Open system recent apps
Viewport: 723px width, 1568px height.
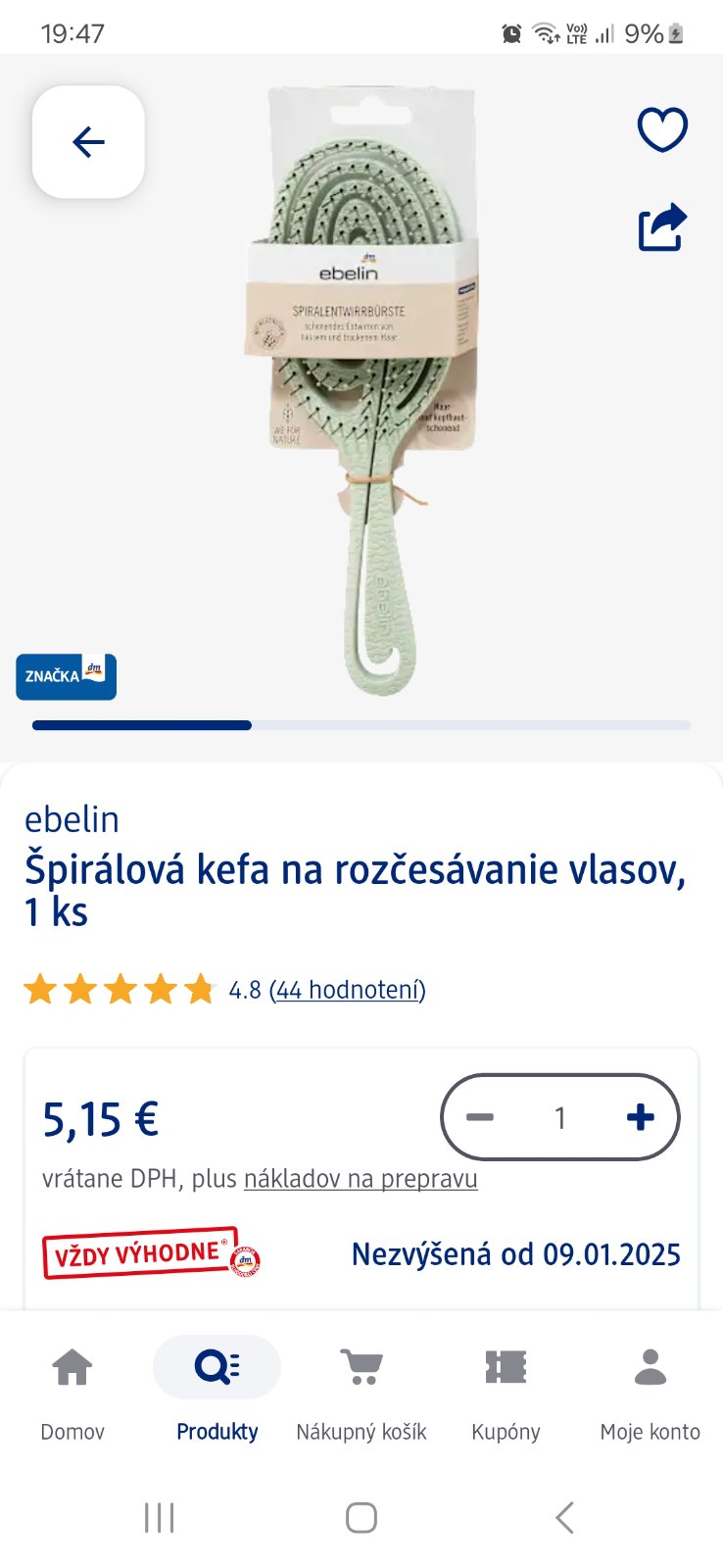(x=159, y=1518)
